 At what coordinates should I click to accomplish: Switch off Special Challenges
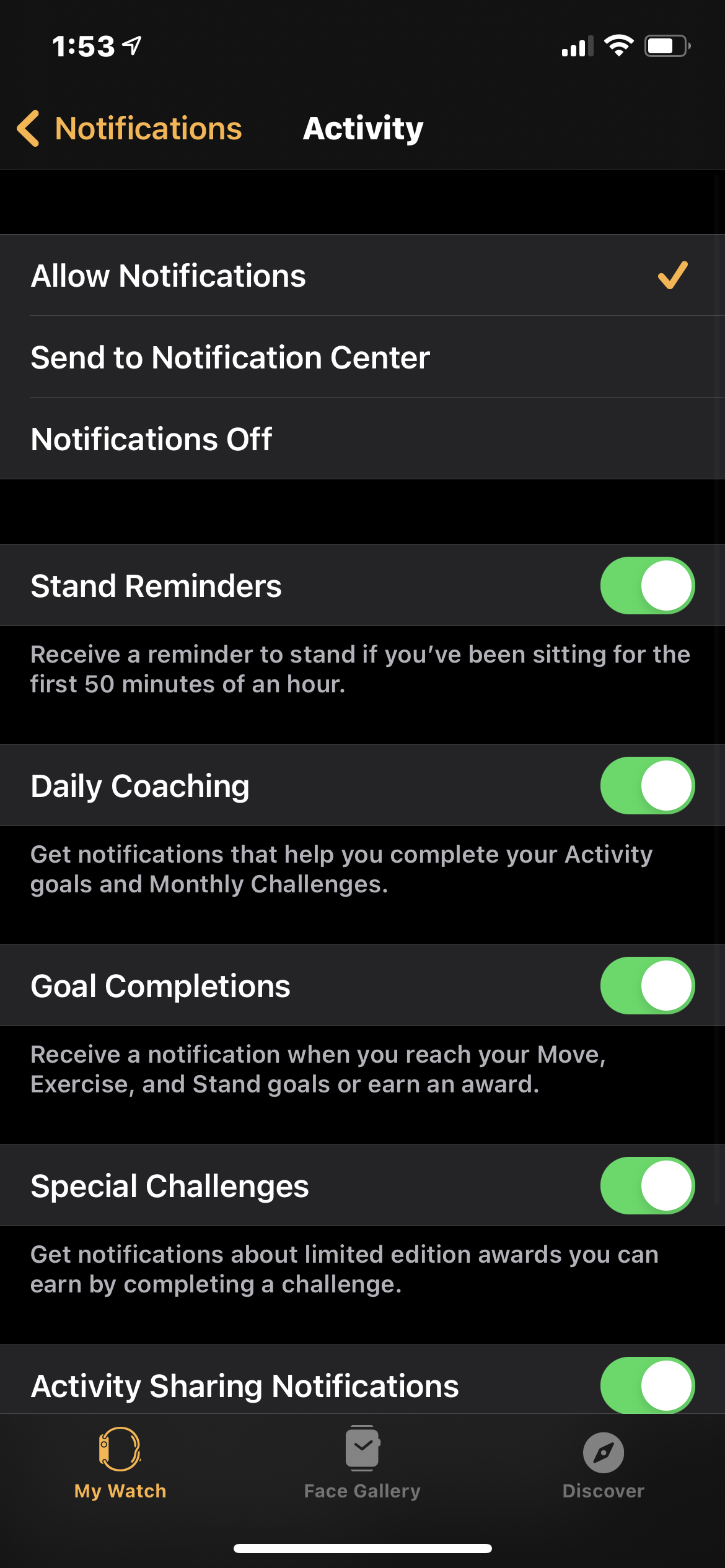tap(647, 1186)
